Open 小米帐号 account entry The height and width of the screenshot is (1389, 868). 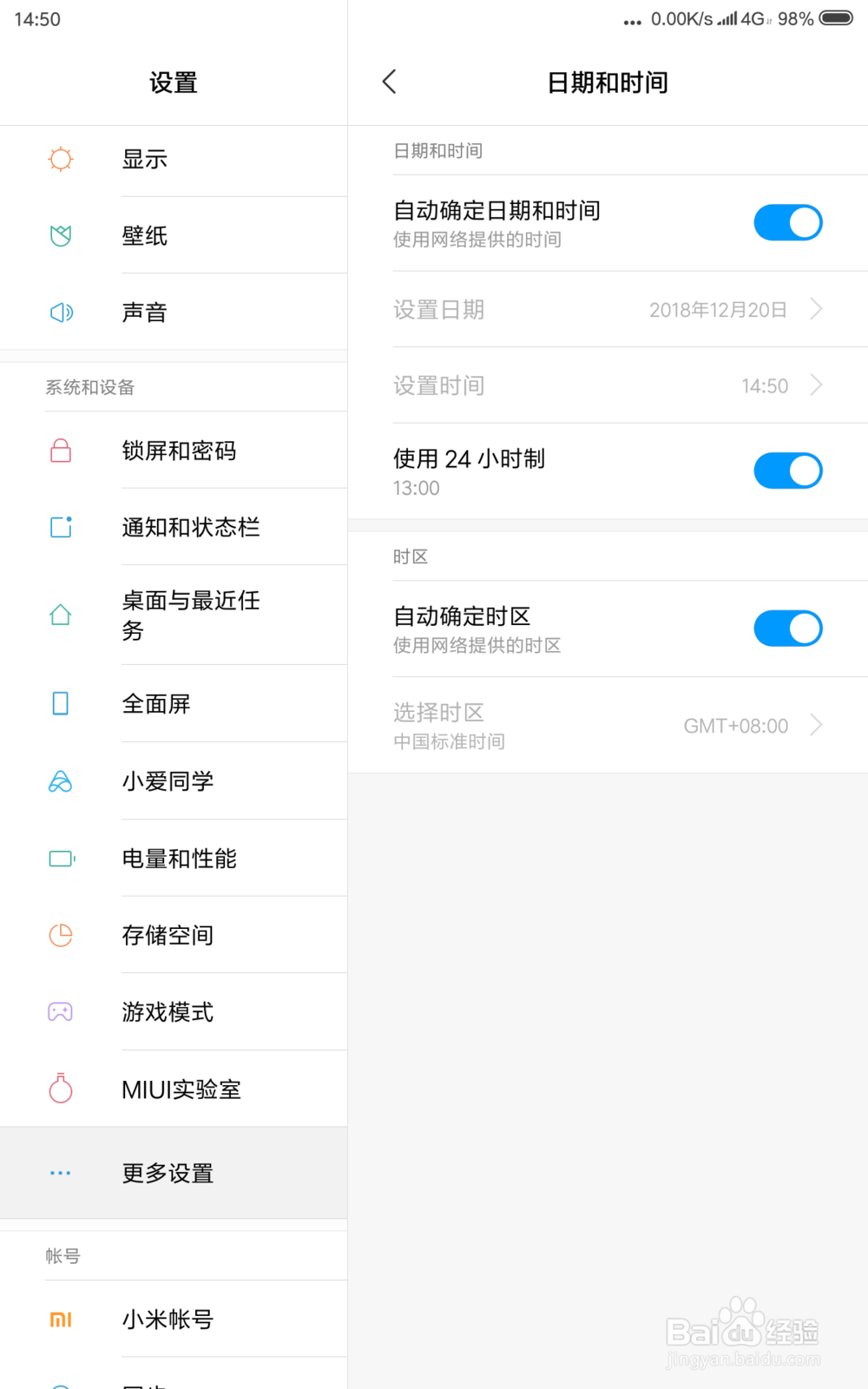(x=167, y=1319)
